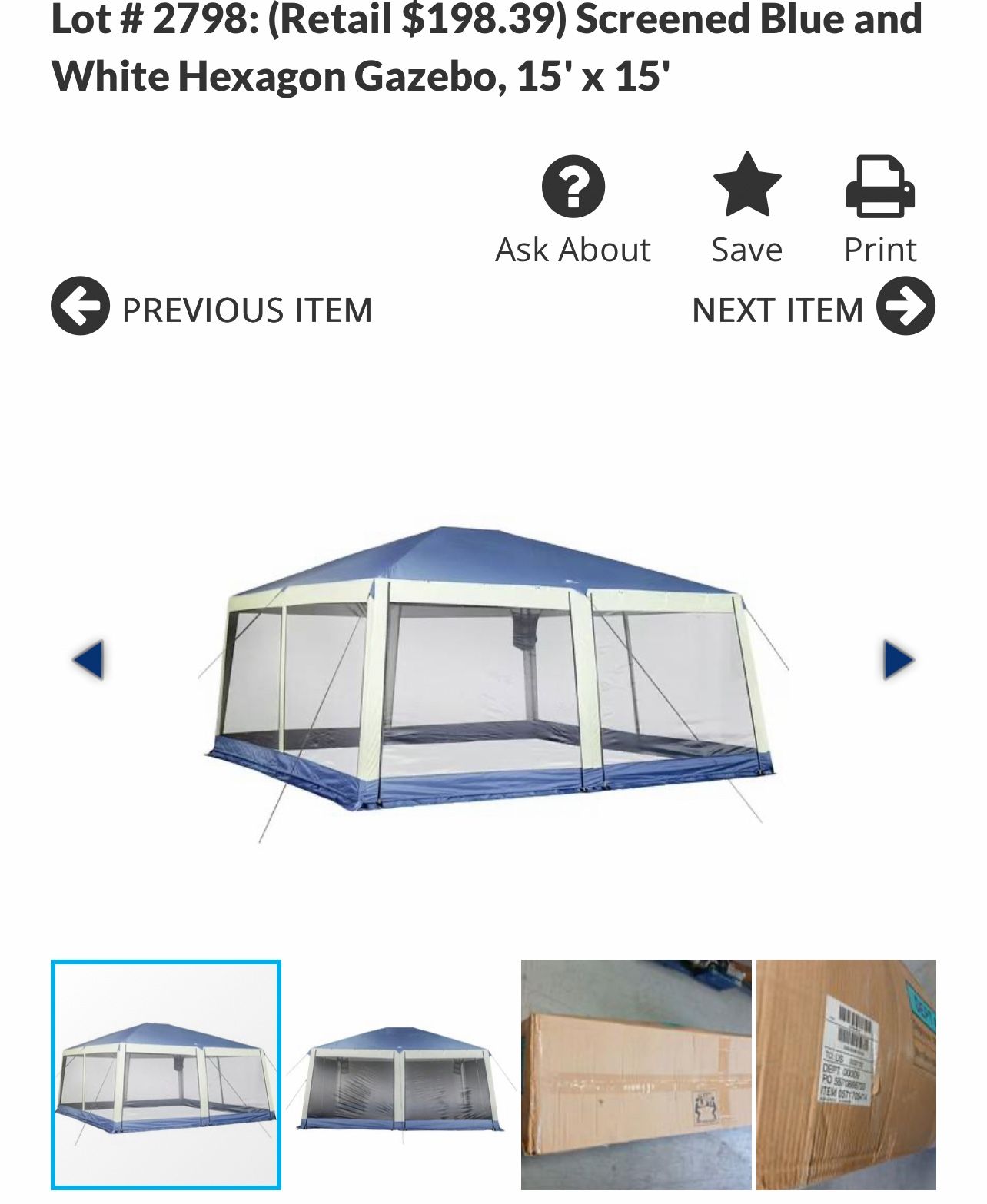Screen dimensions: 987x1204
Task: Navigate back via PREVIOUS ITEM text
Action: (x=248, y=310)
